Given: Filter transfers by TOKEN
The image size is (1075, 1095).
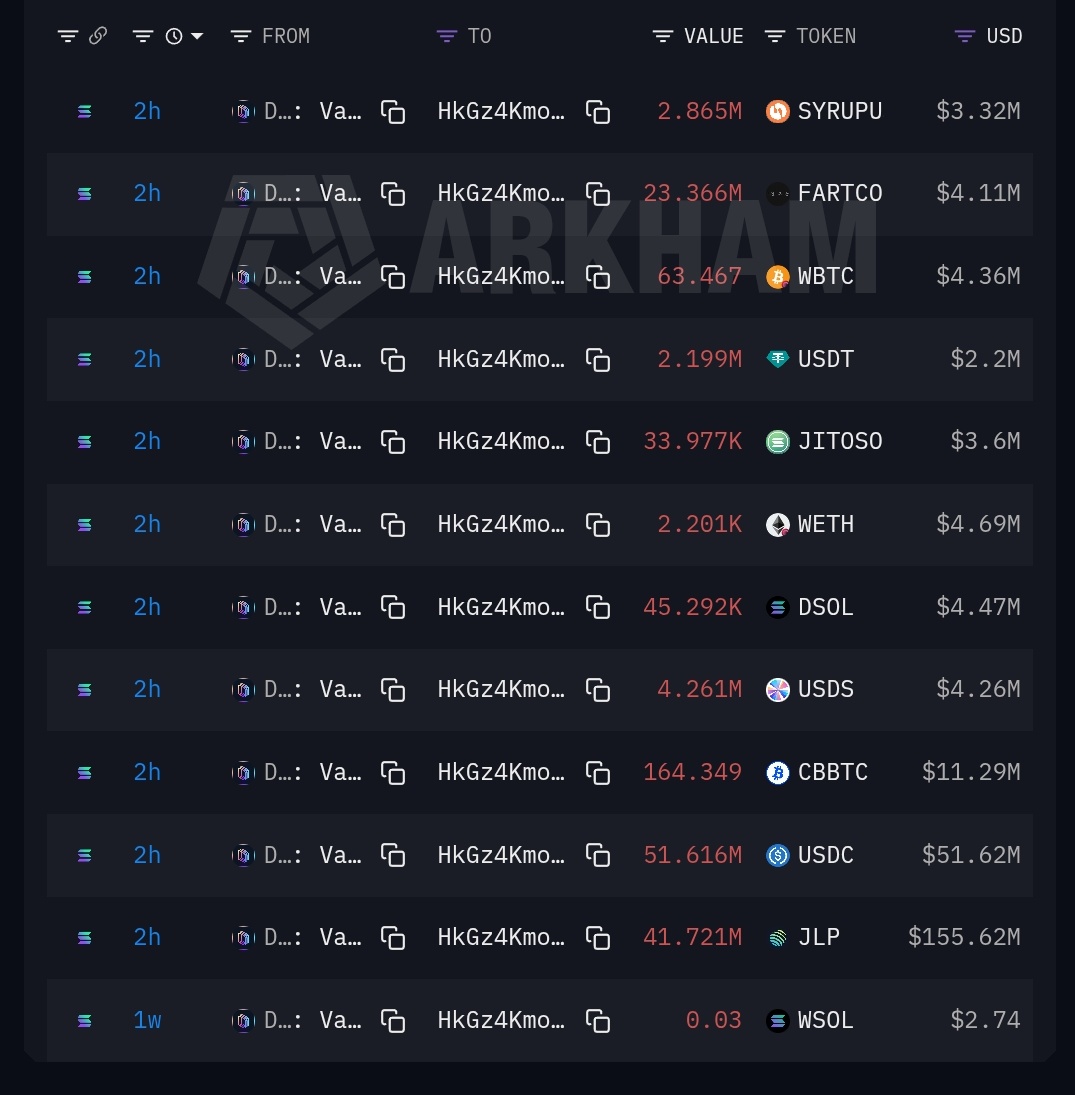Looking at the screenshot, I should pos(774,36).
